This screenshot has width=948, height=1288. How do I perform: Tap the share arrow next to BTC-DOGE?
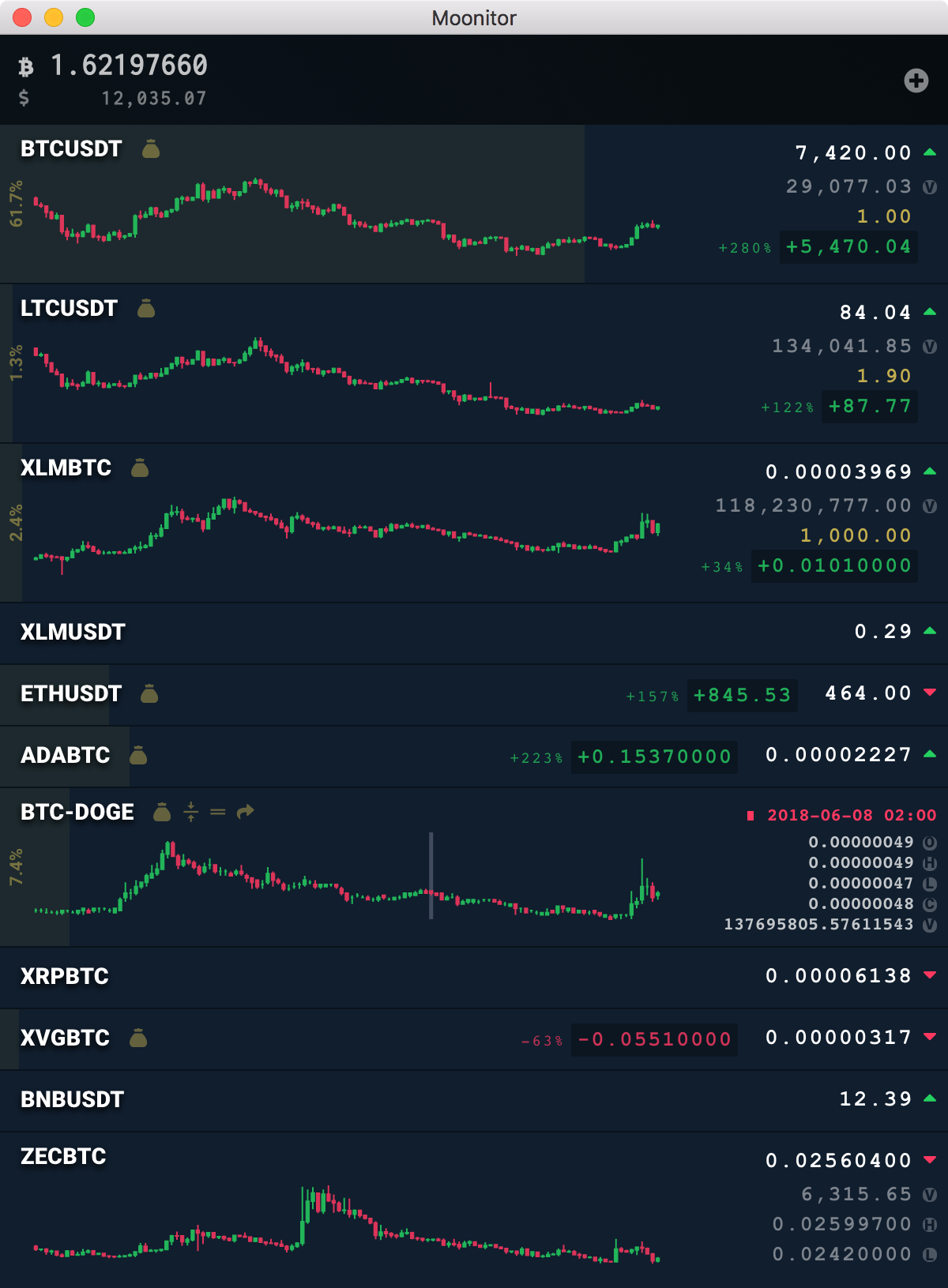pyautogui.click(x=246, y=812)
